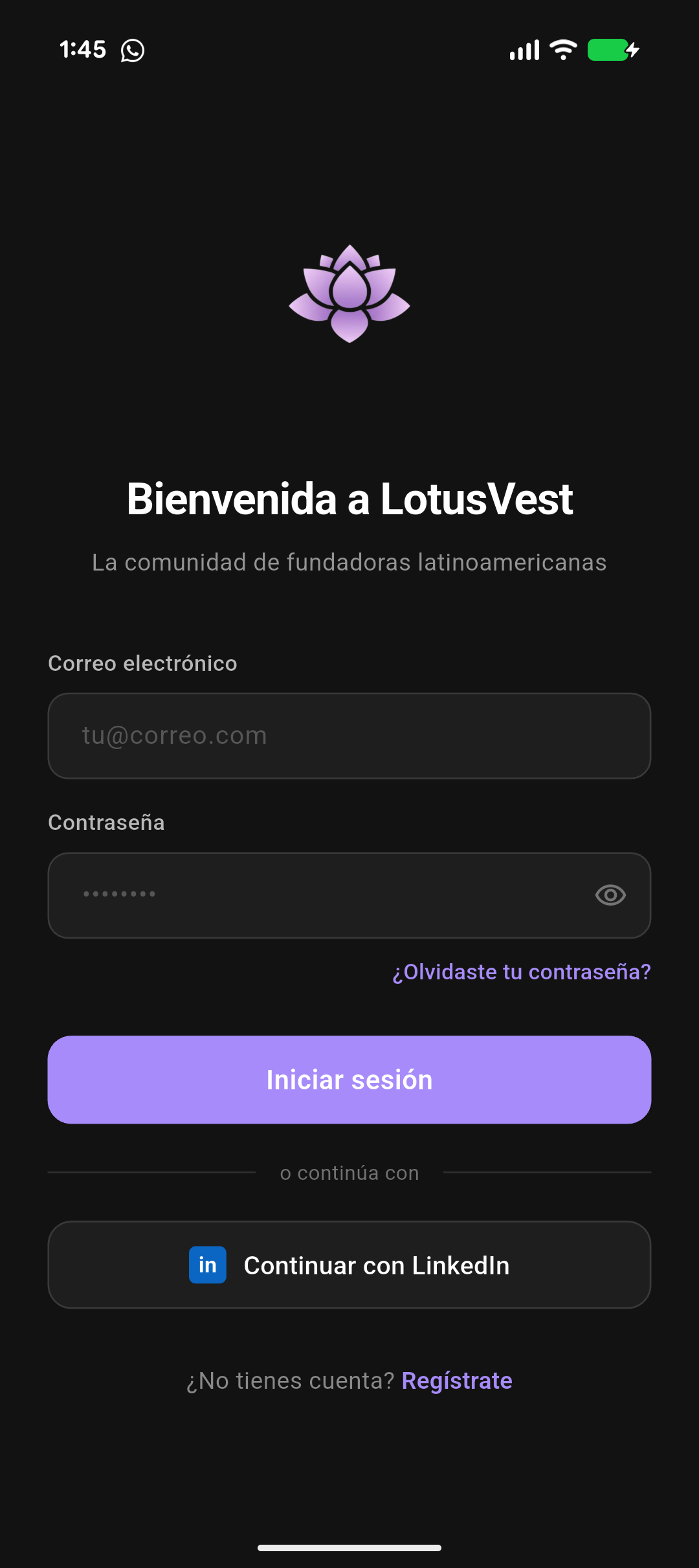The image size is (699, 1568).
Task: Show the password with the eye icon
Action: tap(610, 895)
